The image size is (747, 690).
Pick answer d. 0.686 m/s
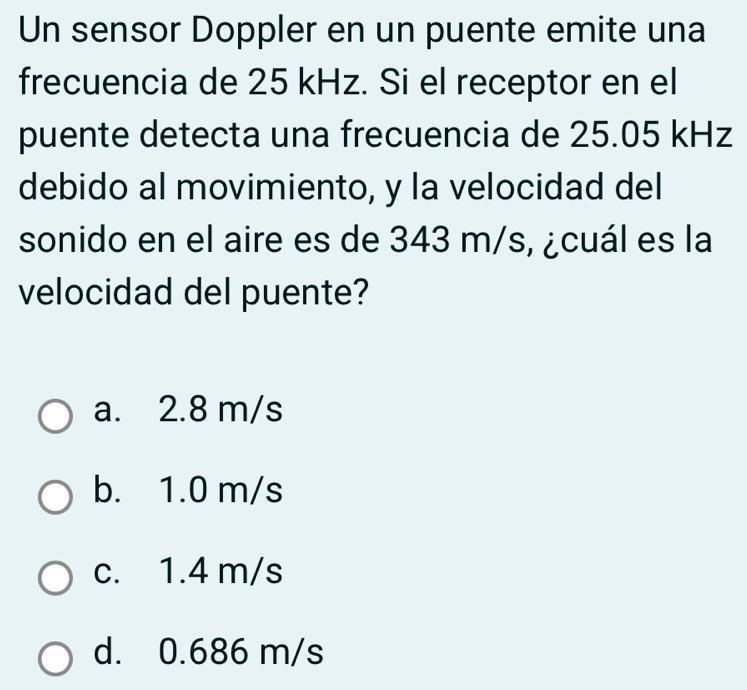point(57,658)
